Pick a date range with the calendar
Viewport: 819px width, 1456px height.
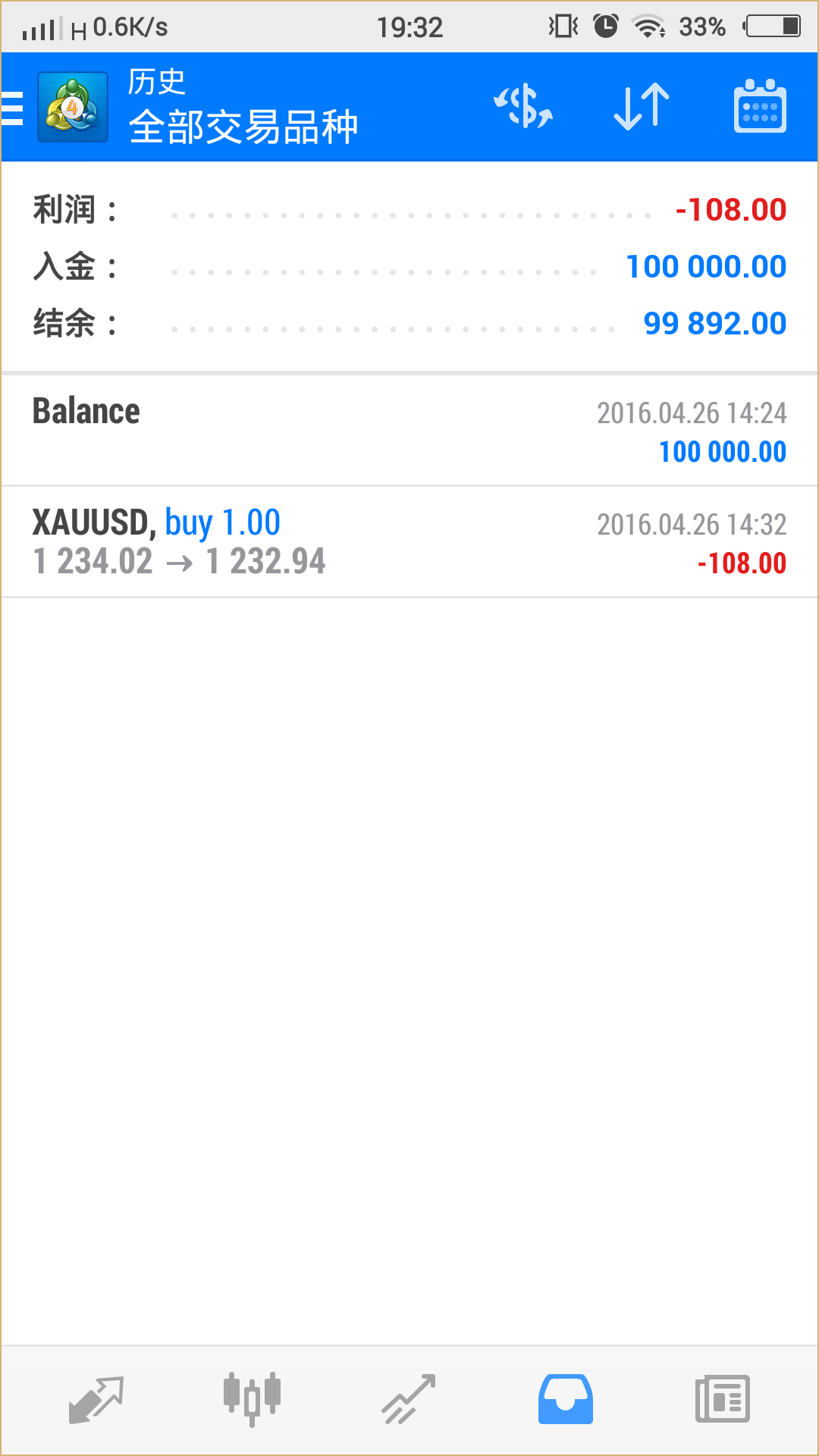[760, 107]
